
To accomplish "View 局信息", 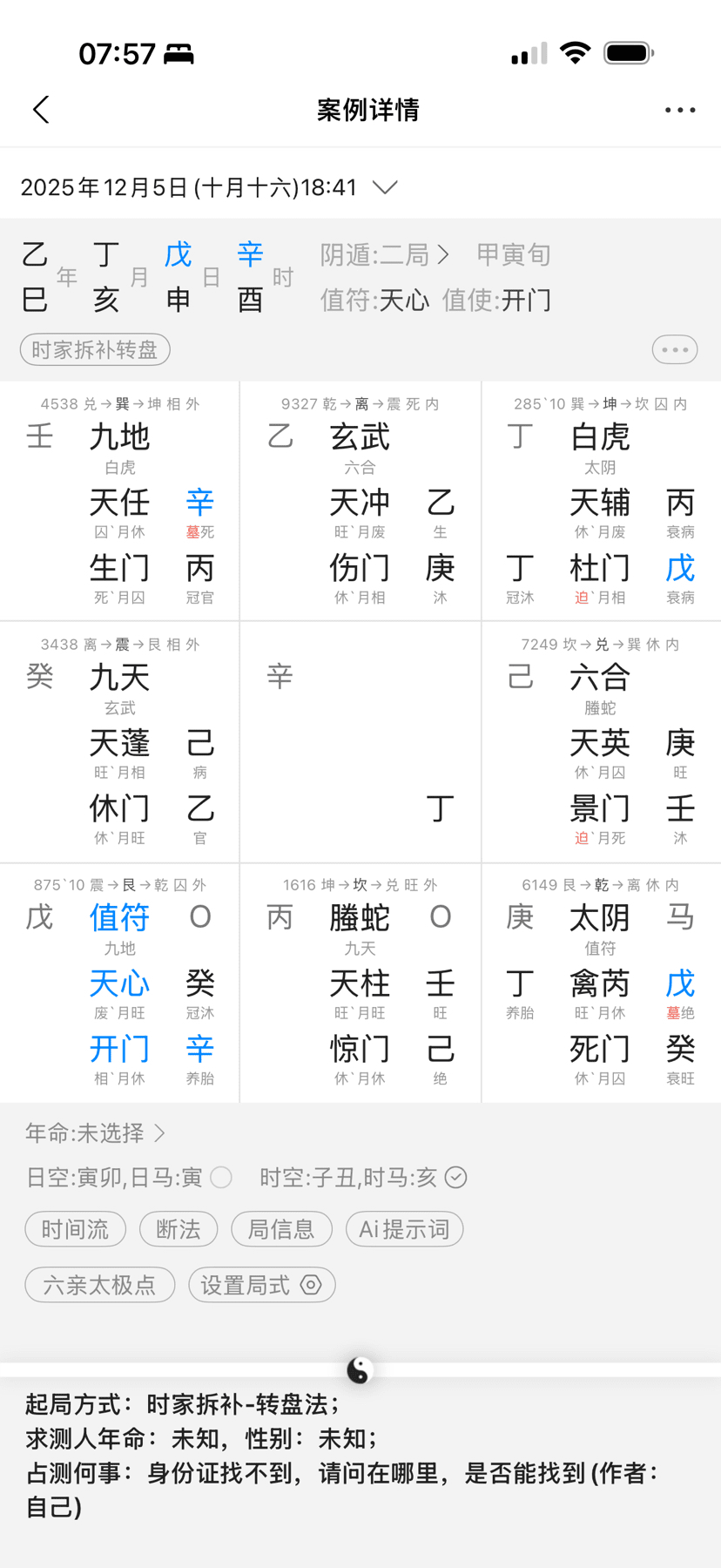I will click(x=281, y=1229).
